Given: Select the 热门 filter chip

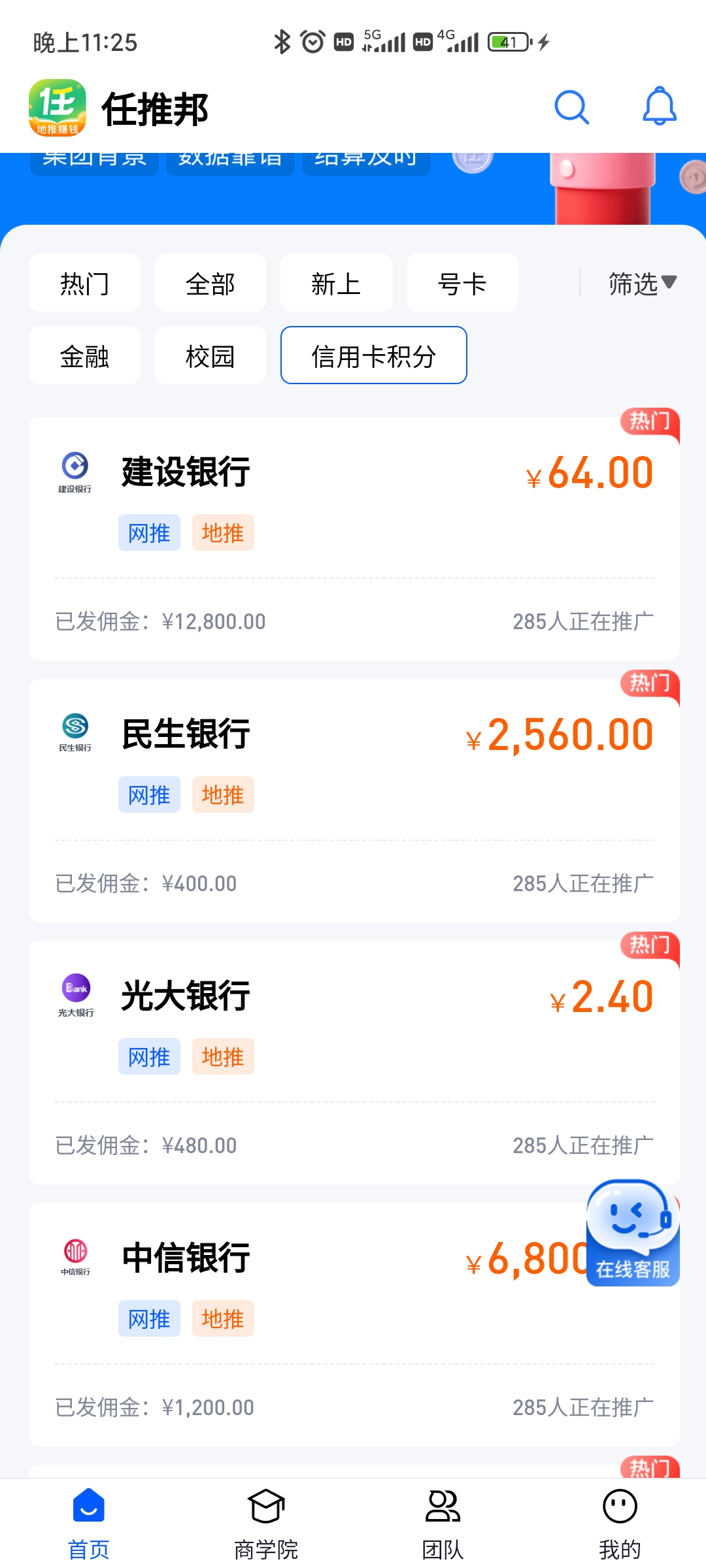Looking at the screenshot, I should coord(84,284).
